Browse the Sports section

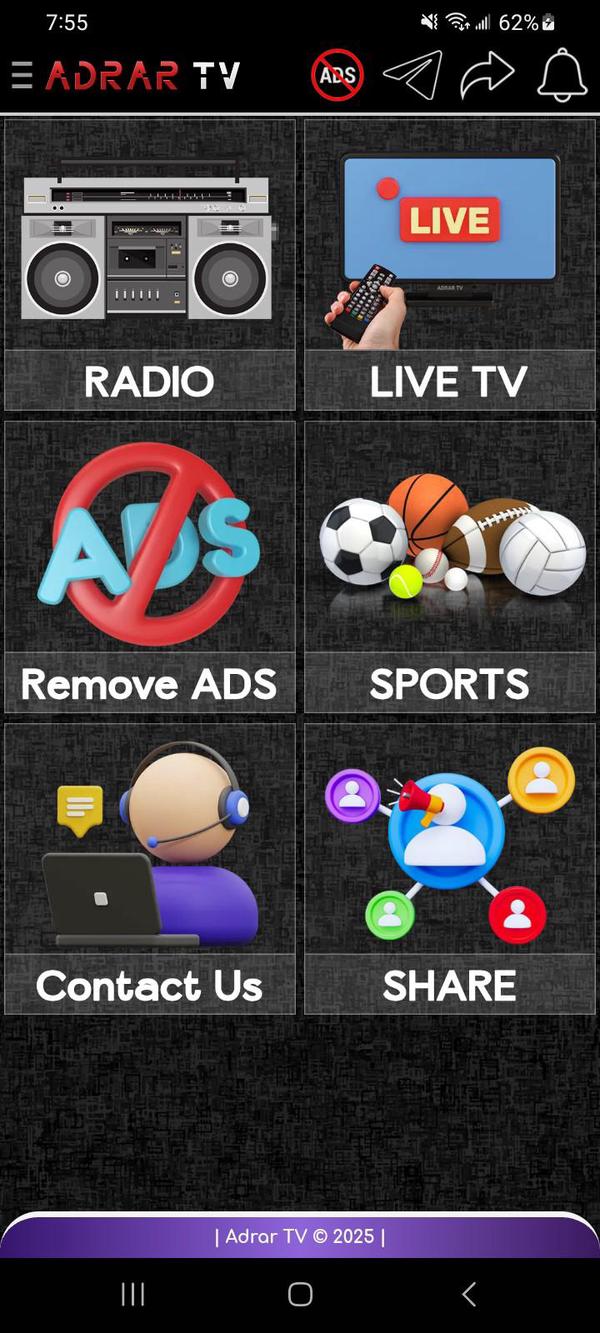[x=449, y=567]
